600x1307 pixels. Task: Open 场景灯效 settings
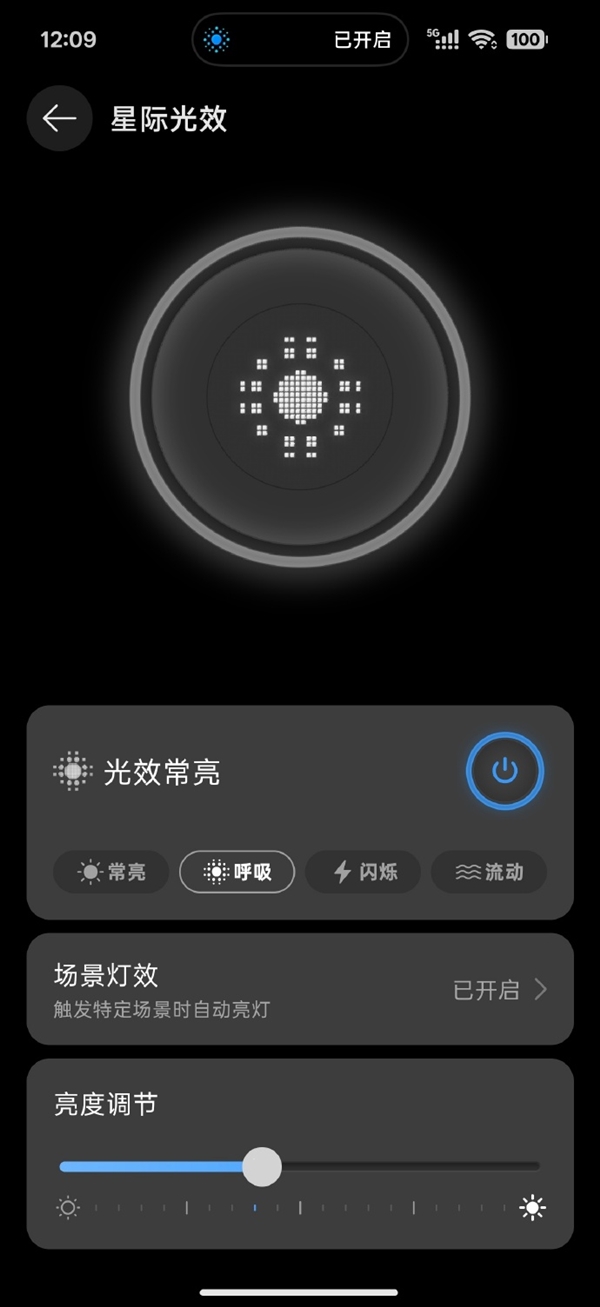[300, 989]
